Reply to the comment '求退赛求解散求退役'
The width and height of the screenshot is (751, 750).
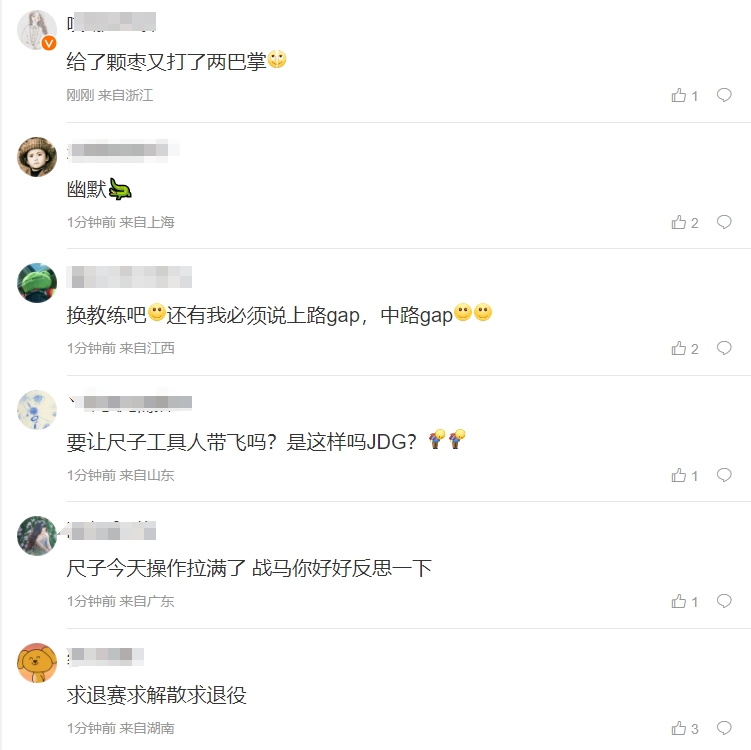[724, 728]
